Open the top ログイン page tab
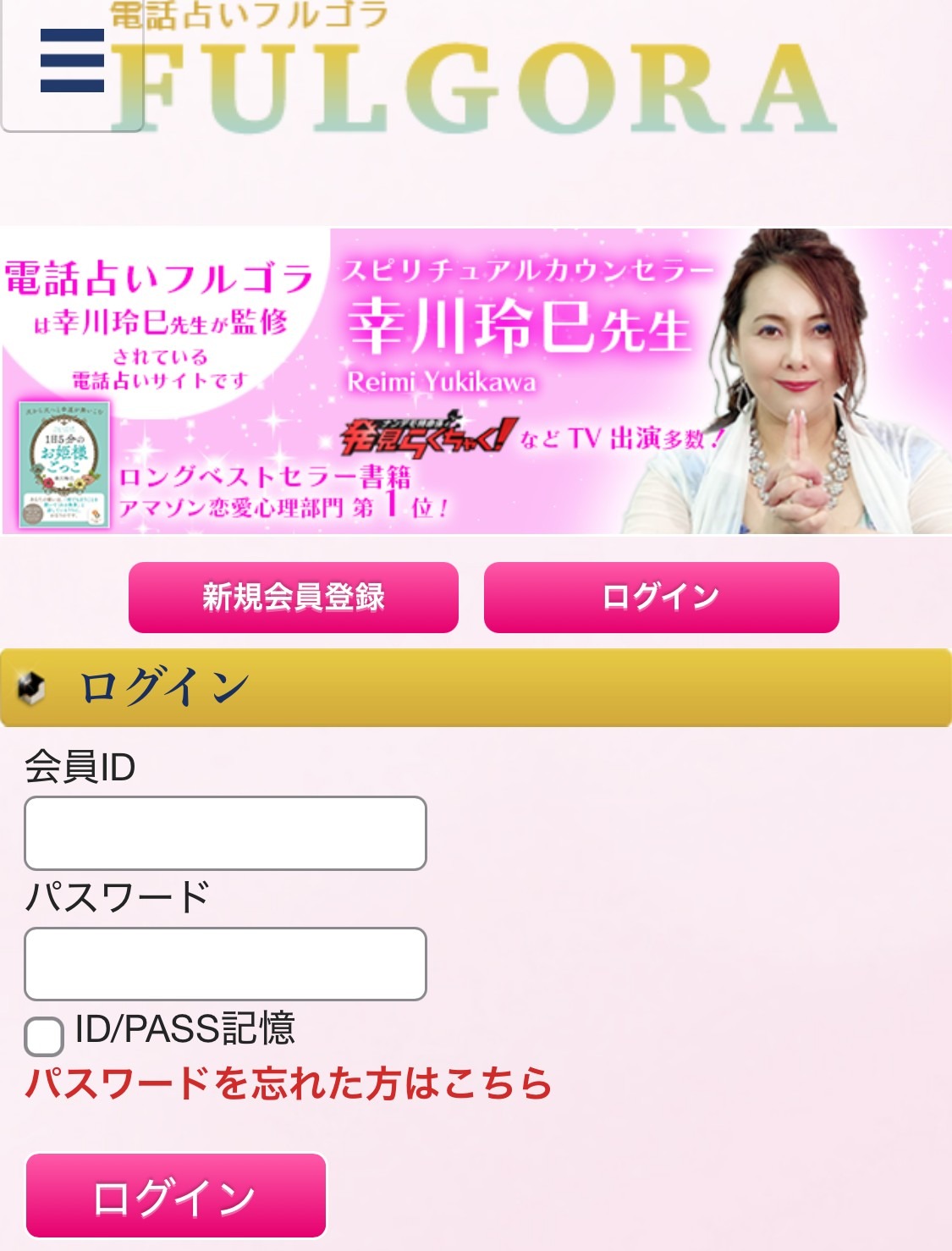 coord(660,597)
